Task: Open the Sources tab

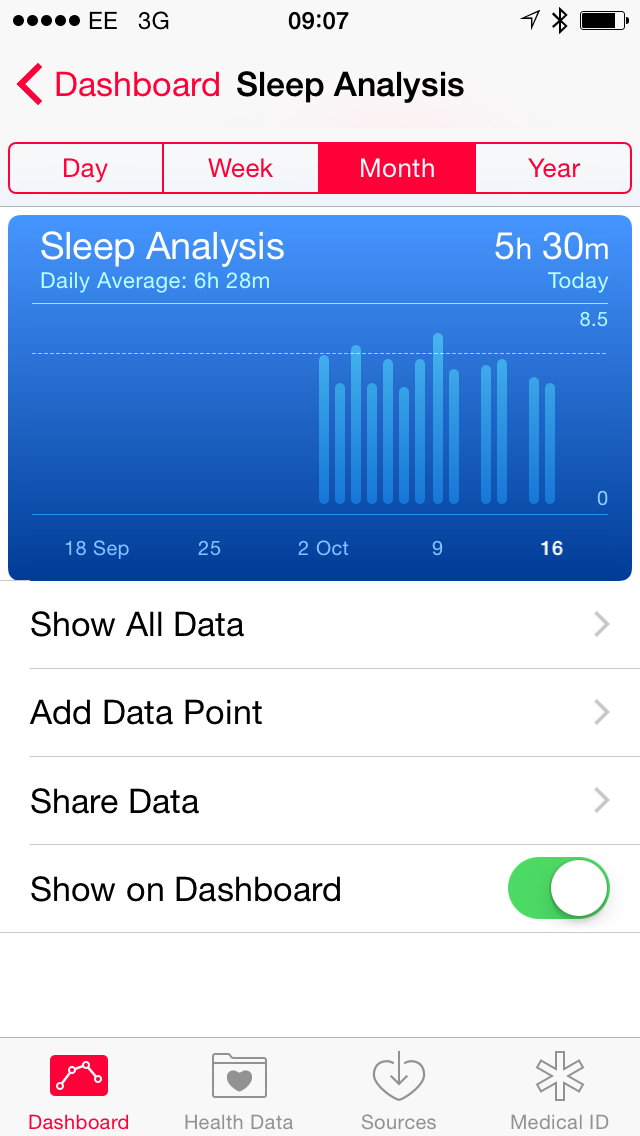Action: 399,1093
